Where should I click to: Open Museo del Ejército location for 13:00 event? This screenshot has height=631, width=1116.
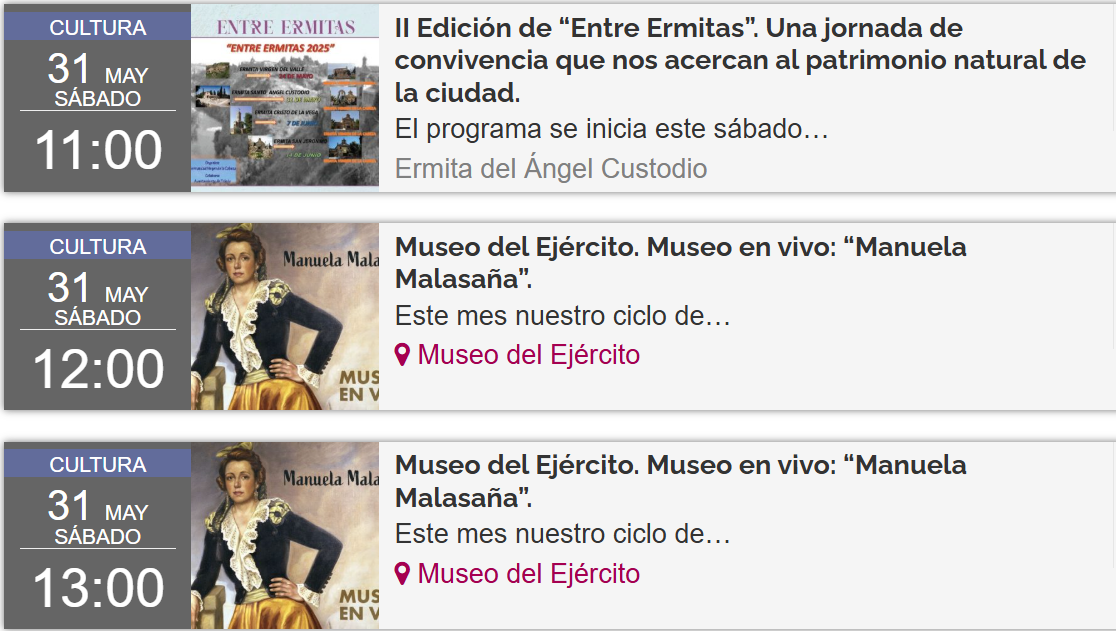[x=528, y=574]
